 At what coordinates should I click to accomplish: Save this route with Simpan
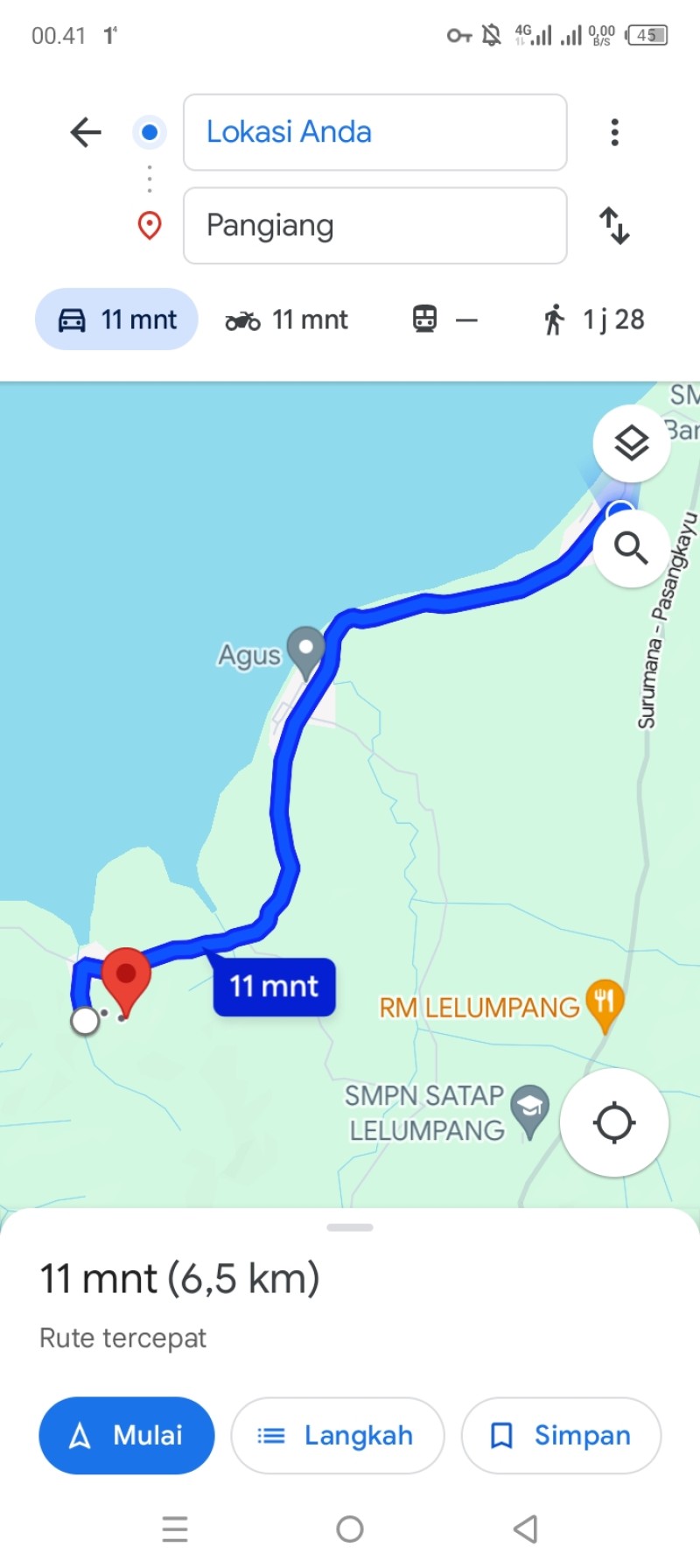point(561,1436)
